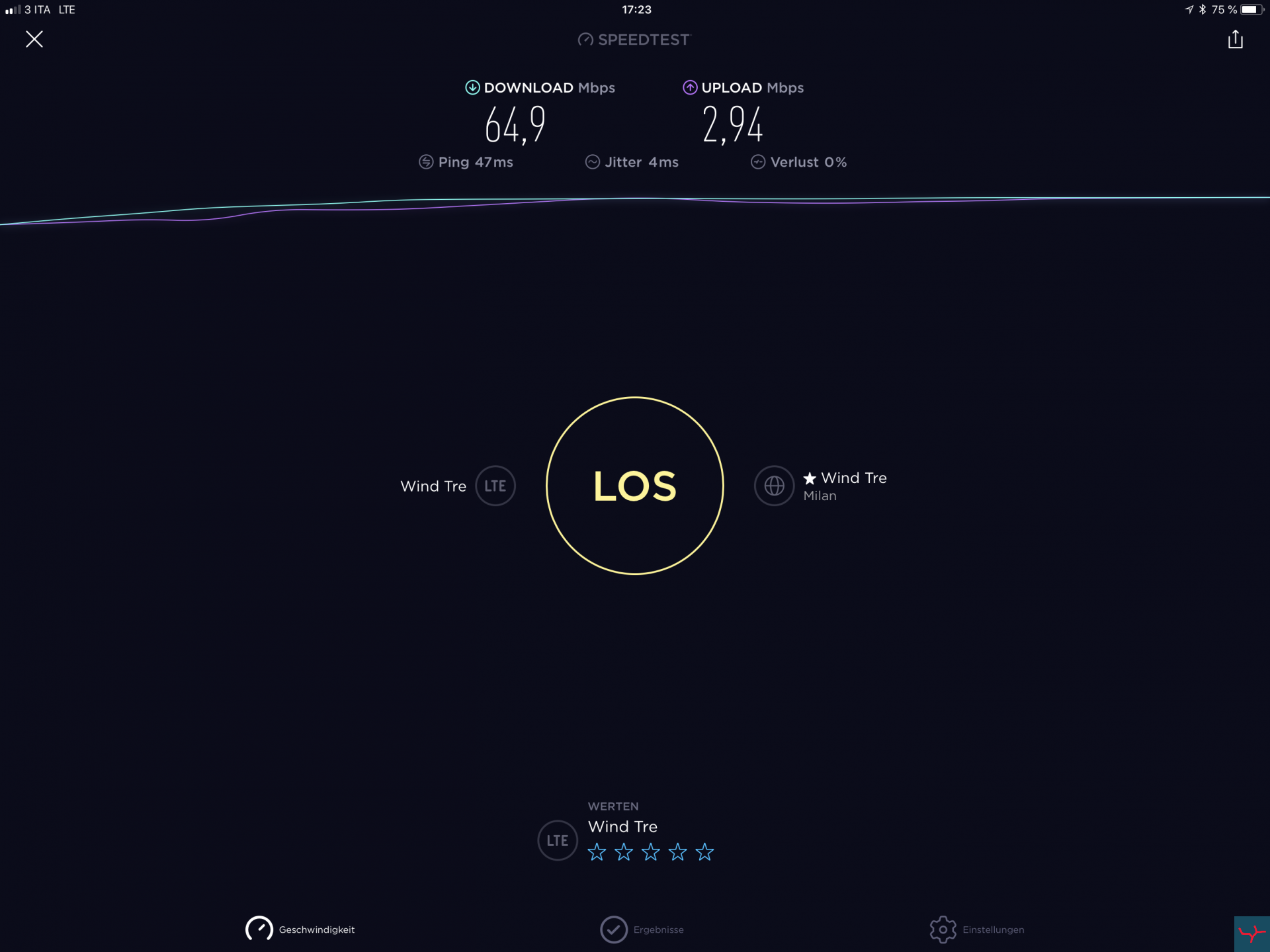The height and width of the screenshot is (952, 1270).
Task: Rate Wind Tre with one star
Action: tap(597, 852)
